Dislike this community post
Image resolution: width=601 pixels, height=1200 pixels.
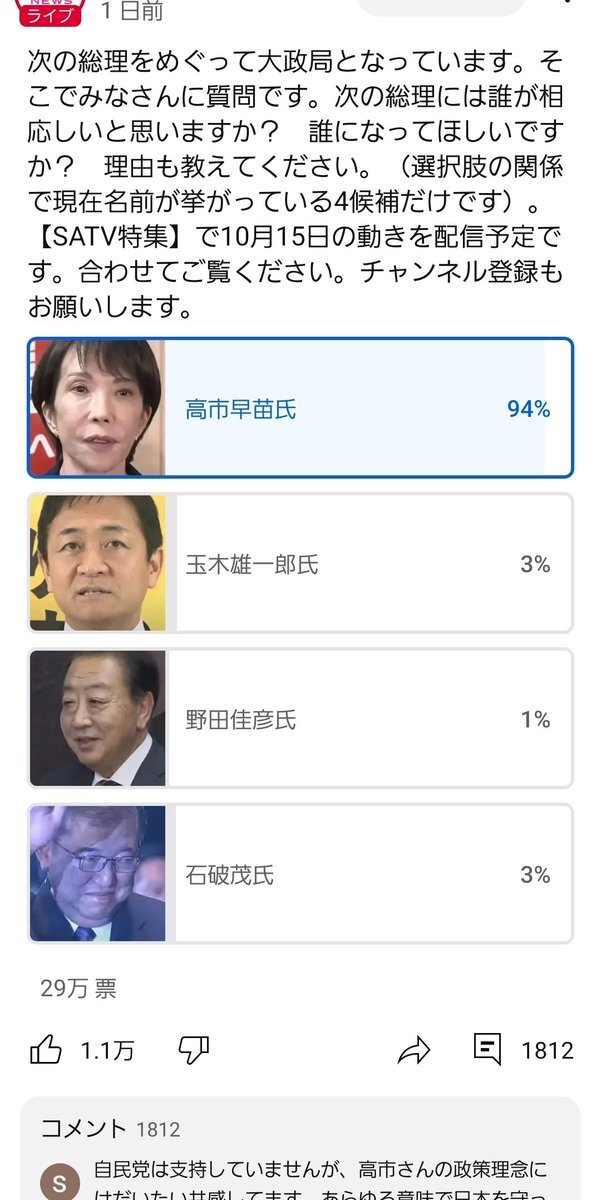193,1049
